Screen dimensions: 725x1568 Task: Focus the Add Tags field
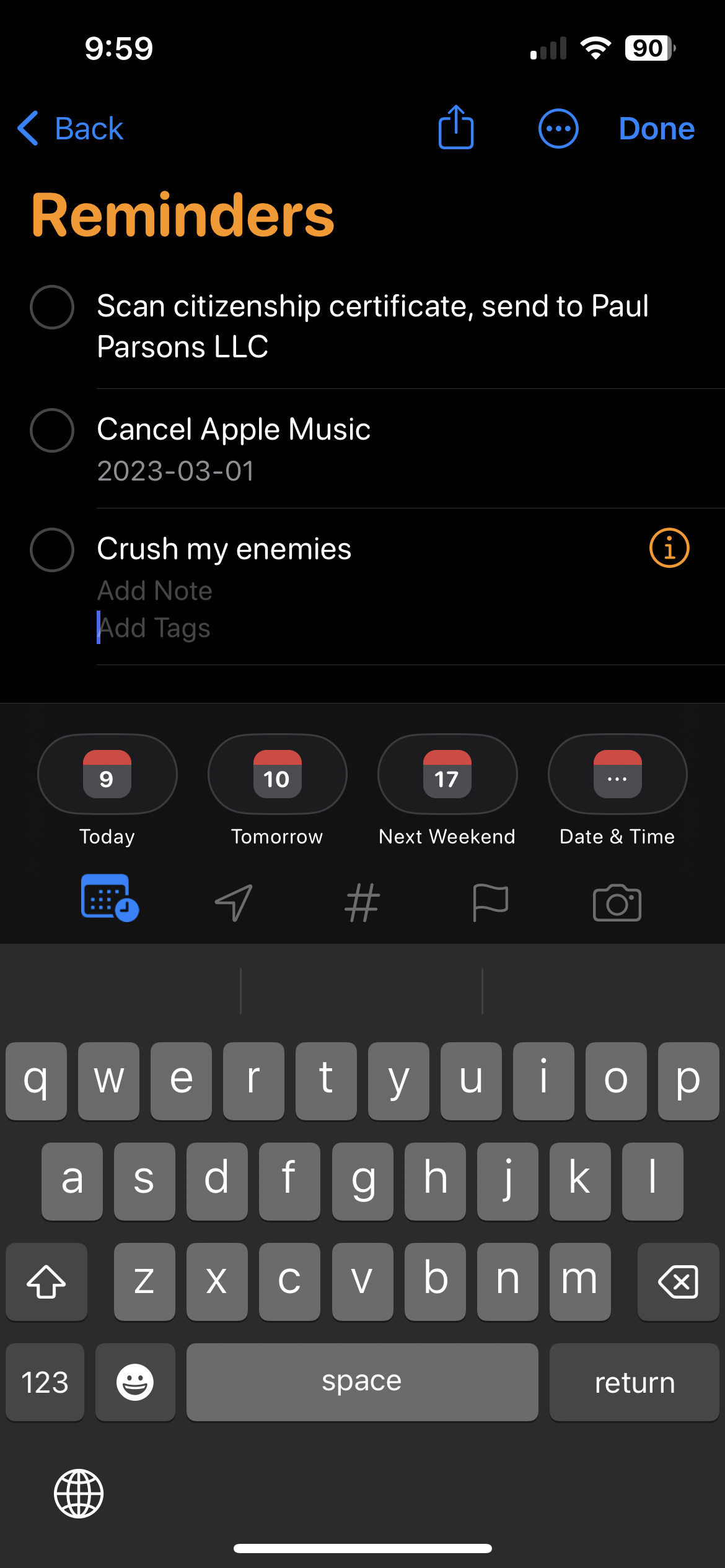point(156,628)
